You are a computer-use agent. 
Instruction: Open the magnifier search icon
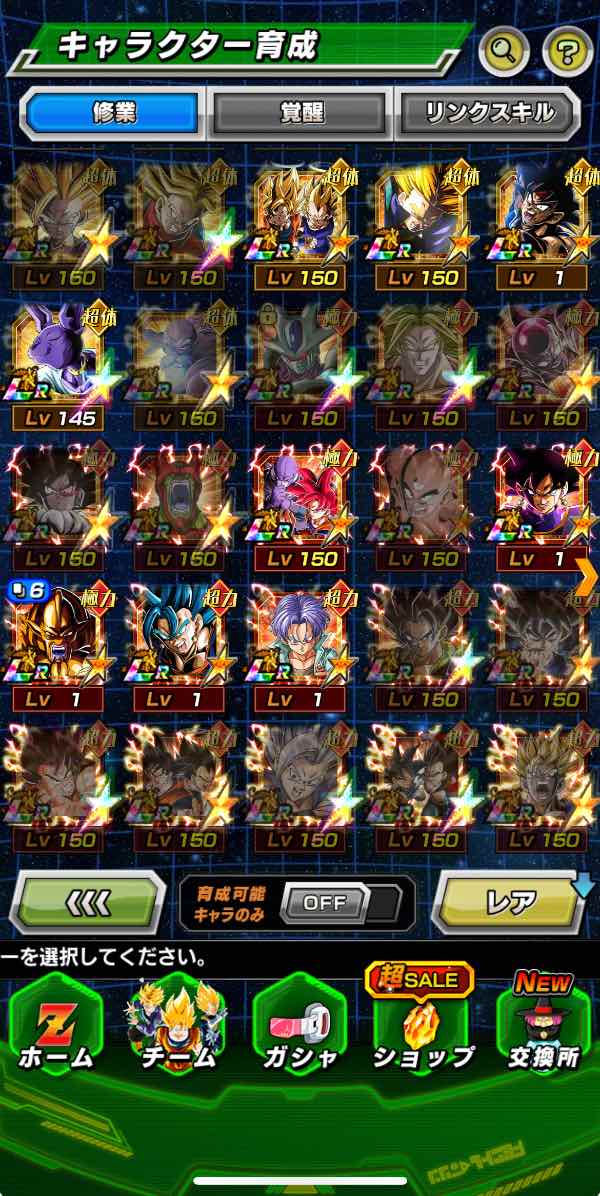click(503, 51)
